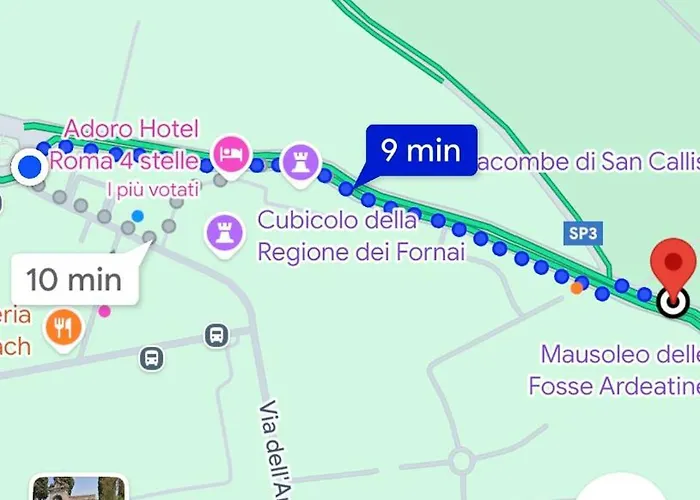700x500 pixels.
Task: Open the orange restaurant marker
Action: (x=63, y=325)
